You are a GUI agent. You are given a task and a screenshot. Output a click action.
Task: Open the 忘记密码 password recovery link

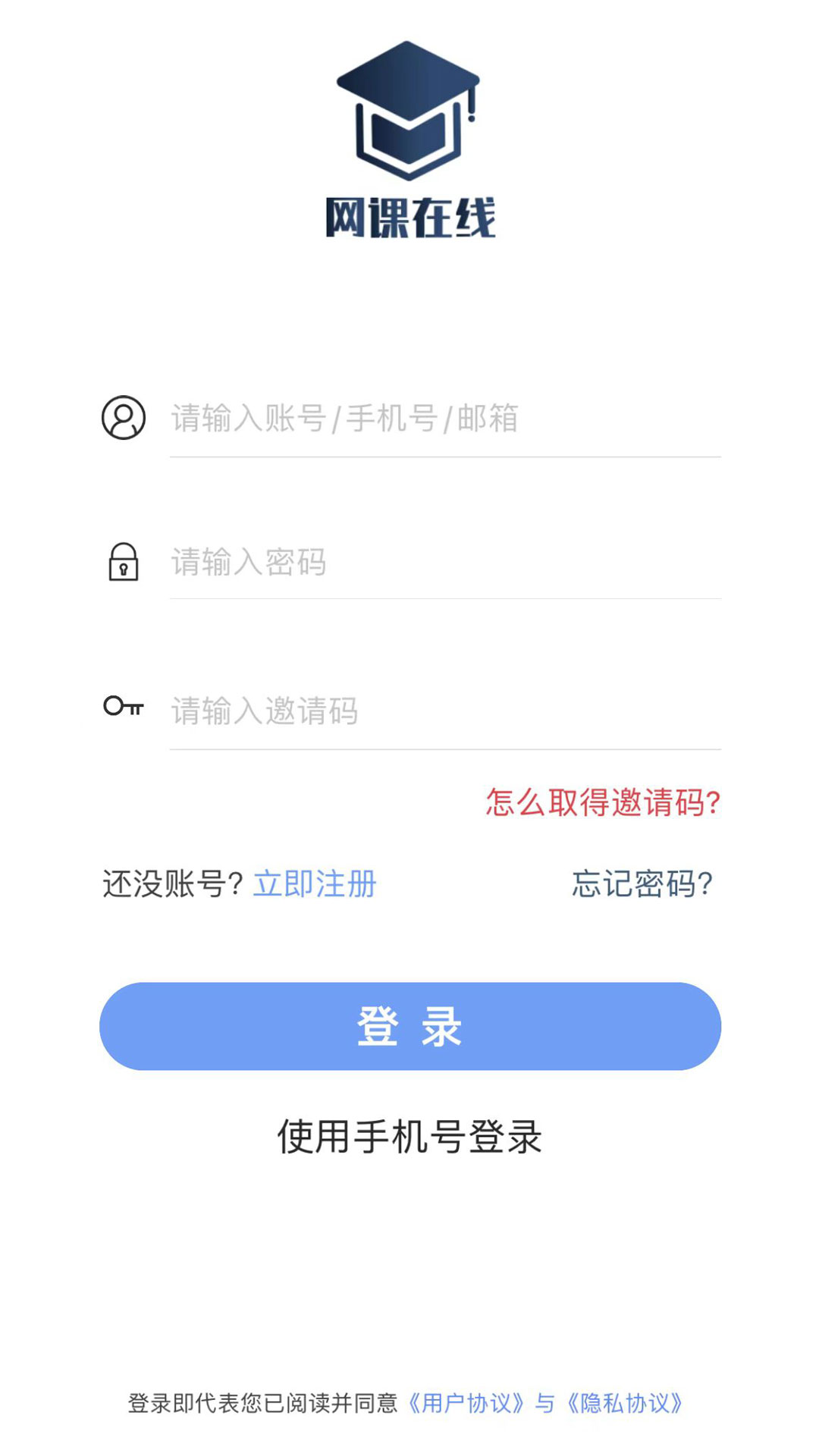click(x=642, y=884)
